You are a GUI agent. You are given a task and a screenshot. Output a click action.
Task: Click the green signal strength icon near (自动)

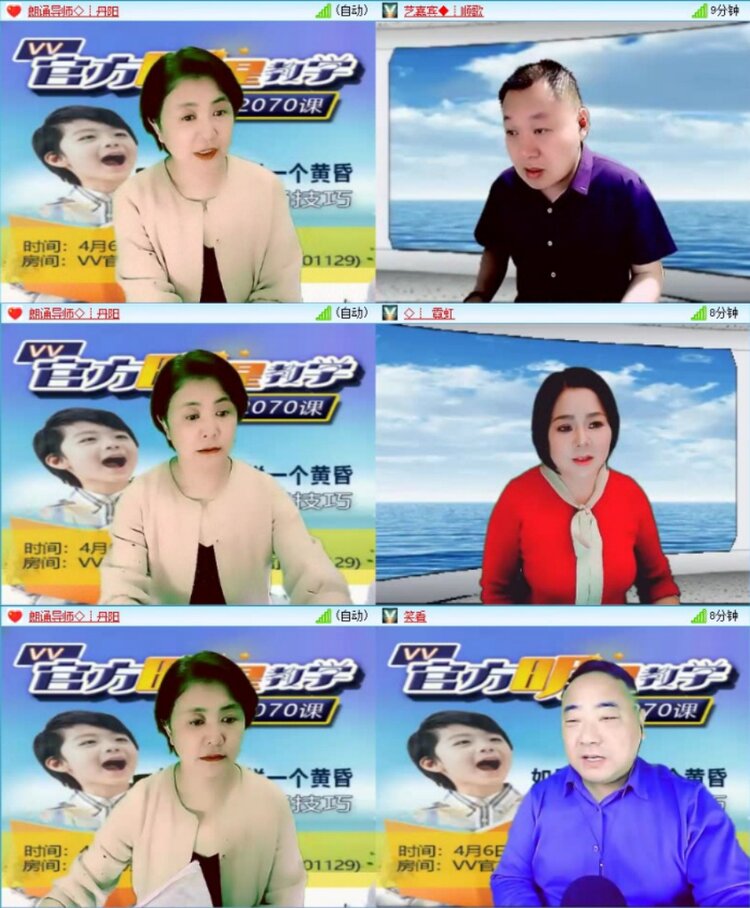320,10
